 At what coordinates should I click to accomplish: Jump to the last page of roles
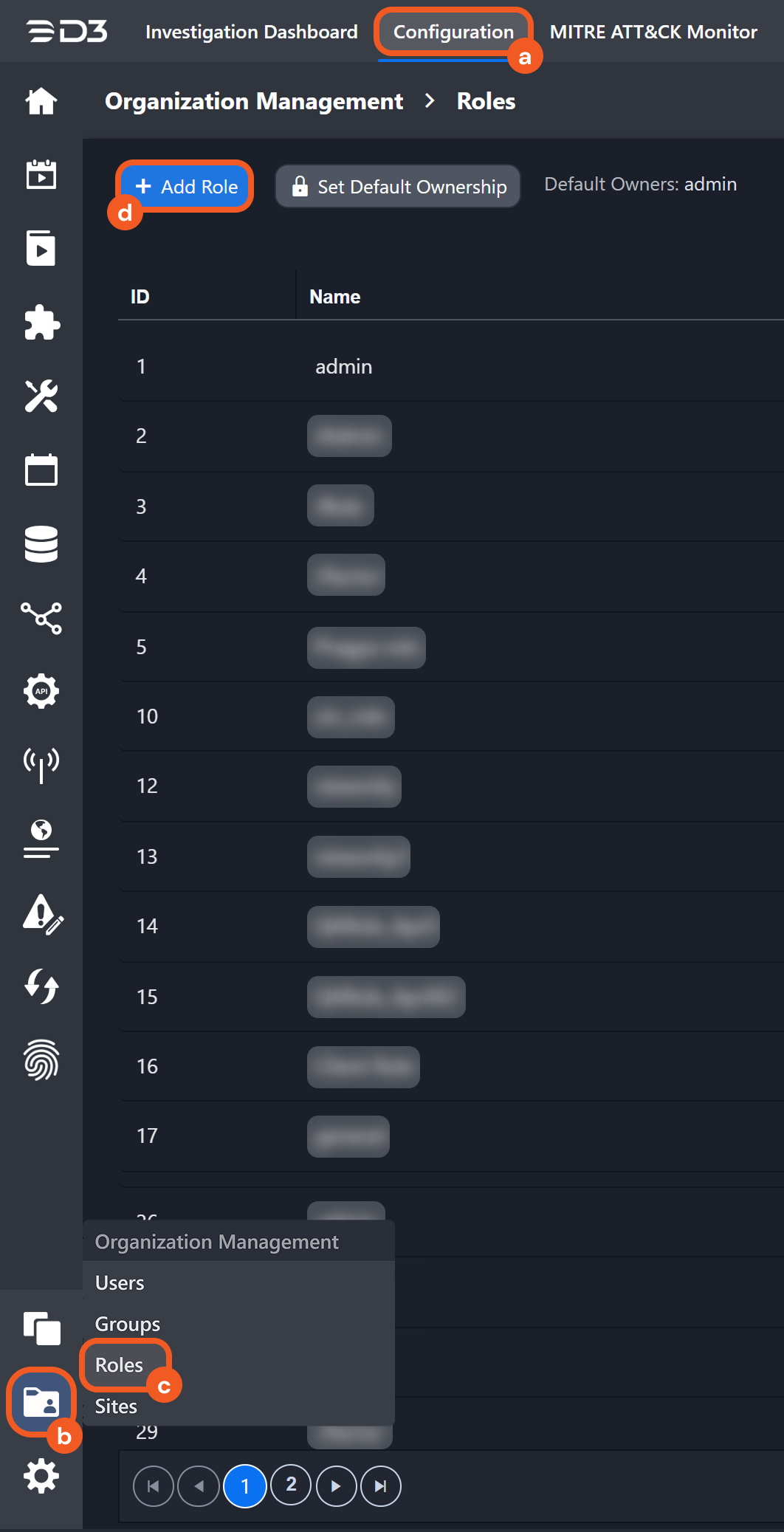coord(380,1485)
